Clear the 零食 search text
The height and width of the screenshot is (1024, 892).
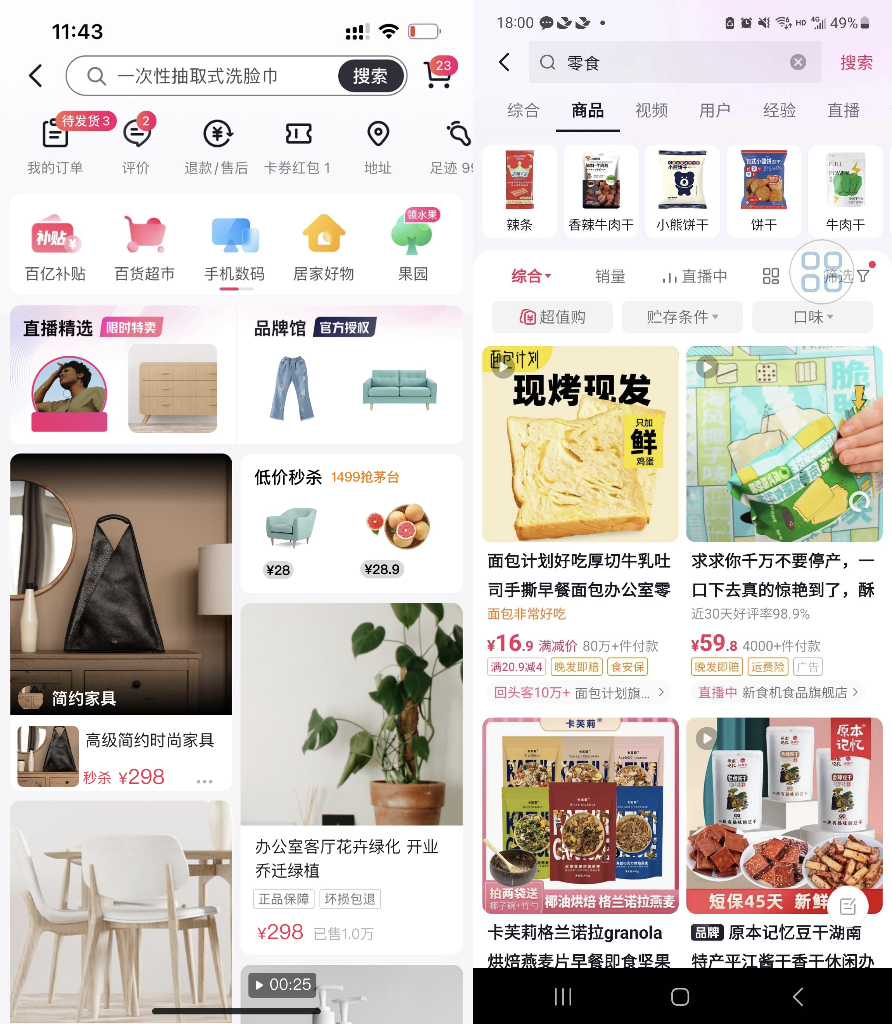(x=798, y=62)
